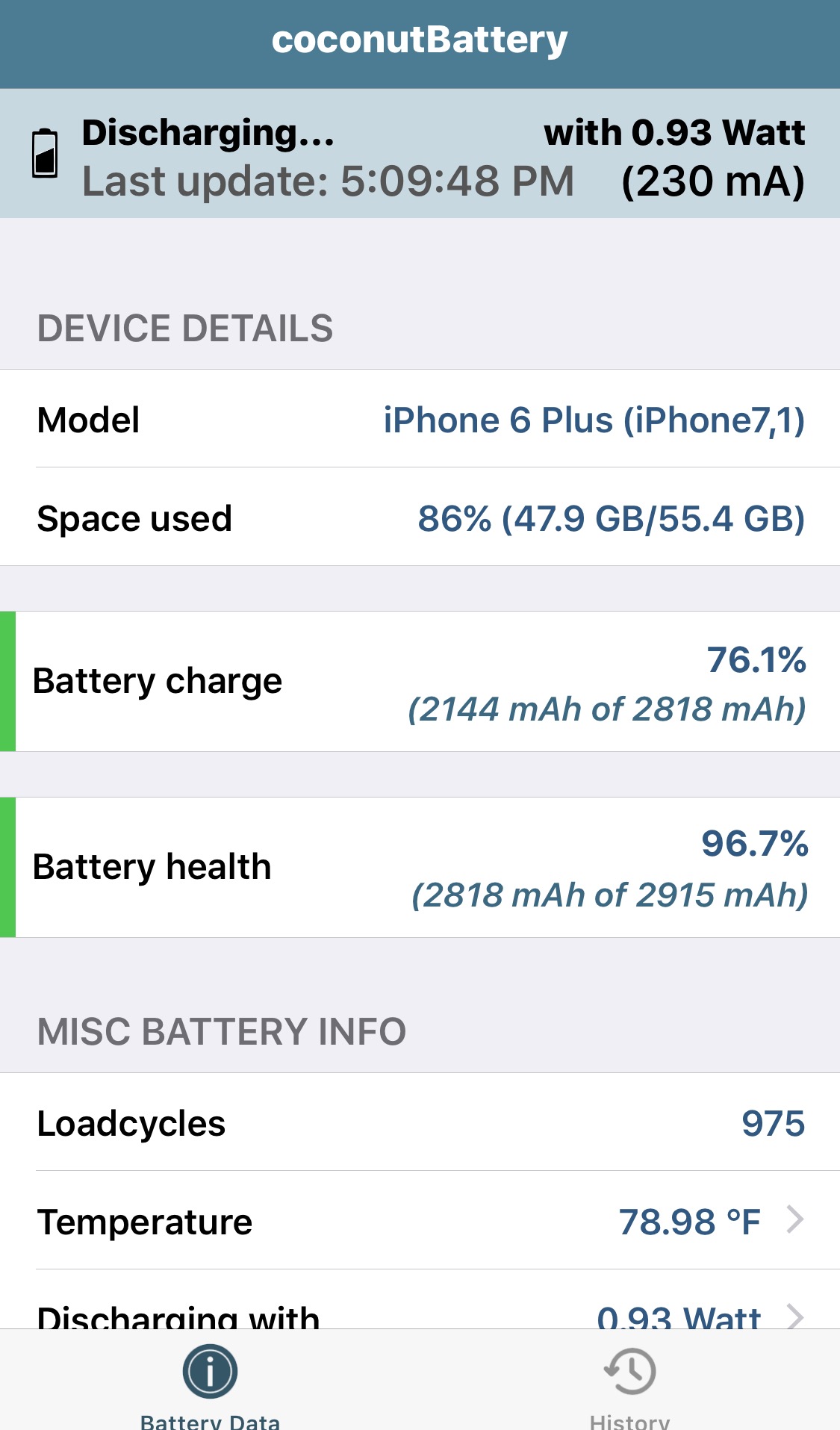Open the Temperature details row
This screenshot has width=840, height=1430.
[420, 1222]
